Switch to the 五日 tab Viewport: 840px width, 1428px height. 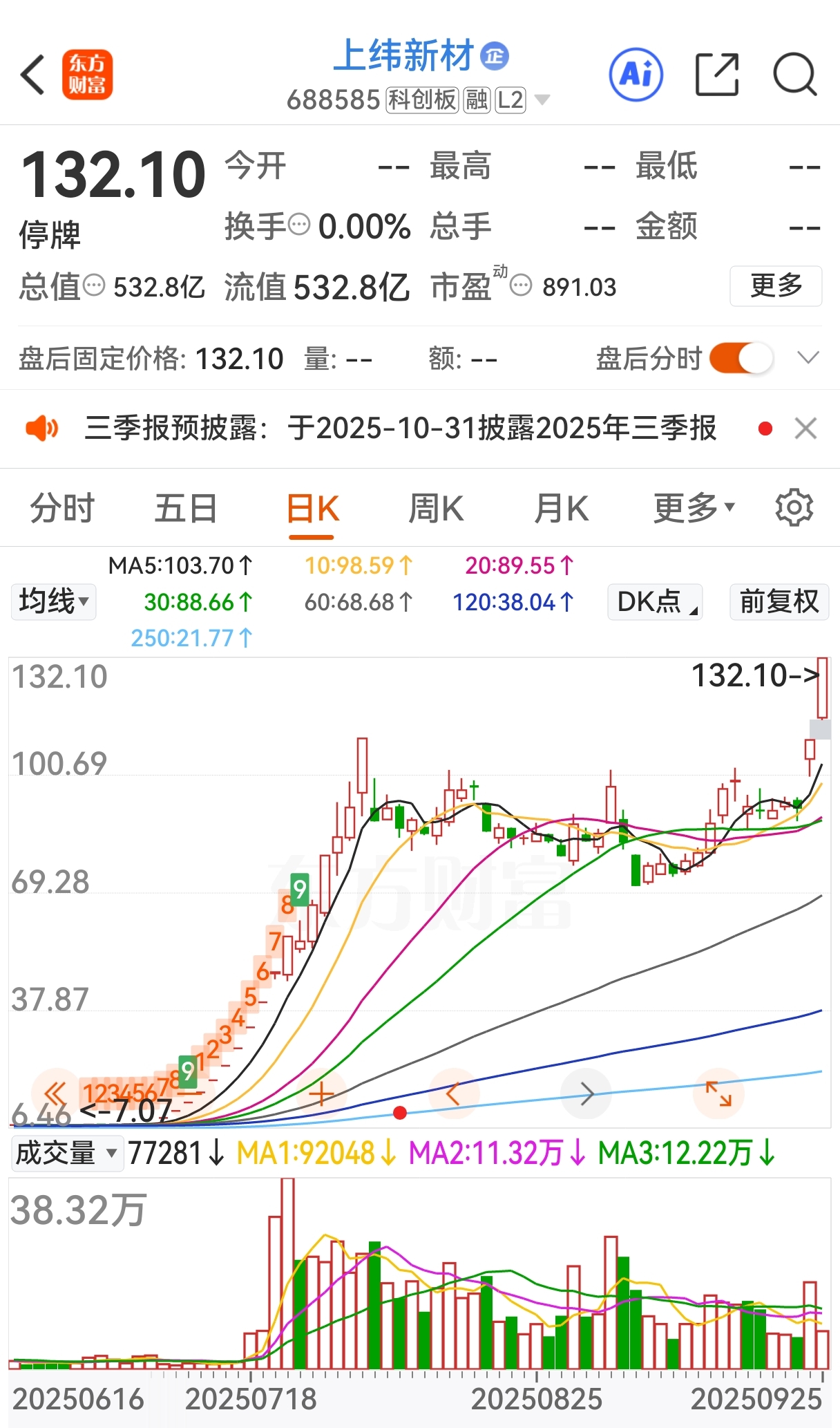tap(186, 509)
